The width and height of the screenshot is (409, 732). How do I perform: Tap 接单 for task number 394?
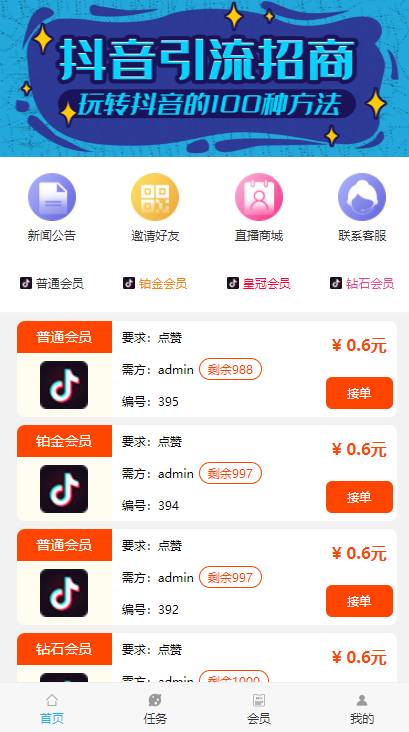point(360,497)
